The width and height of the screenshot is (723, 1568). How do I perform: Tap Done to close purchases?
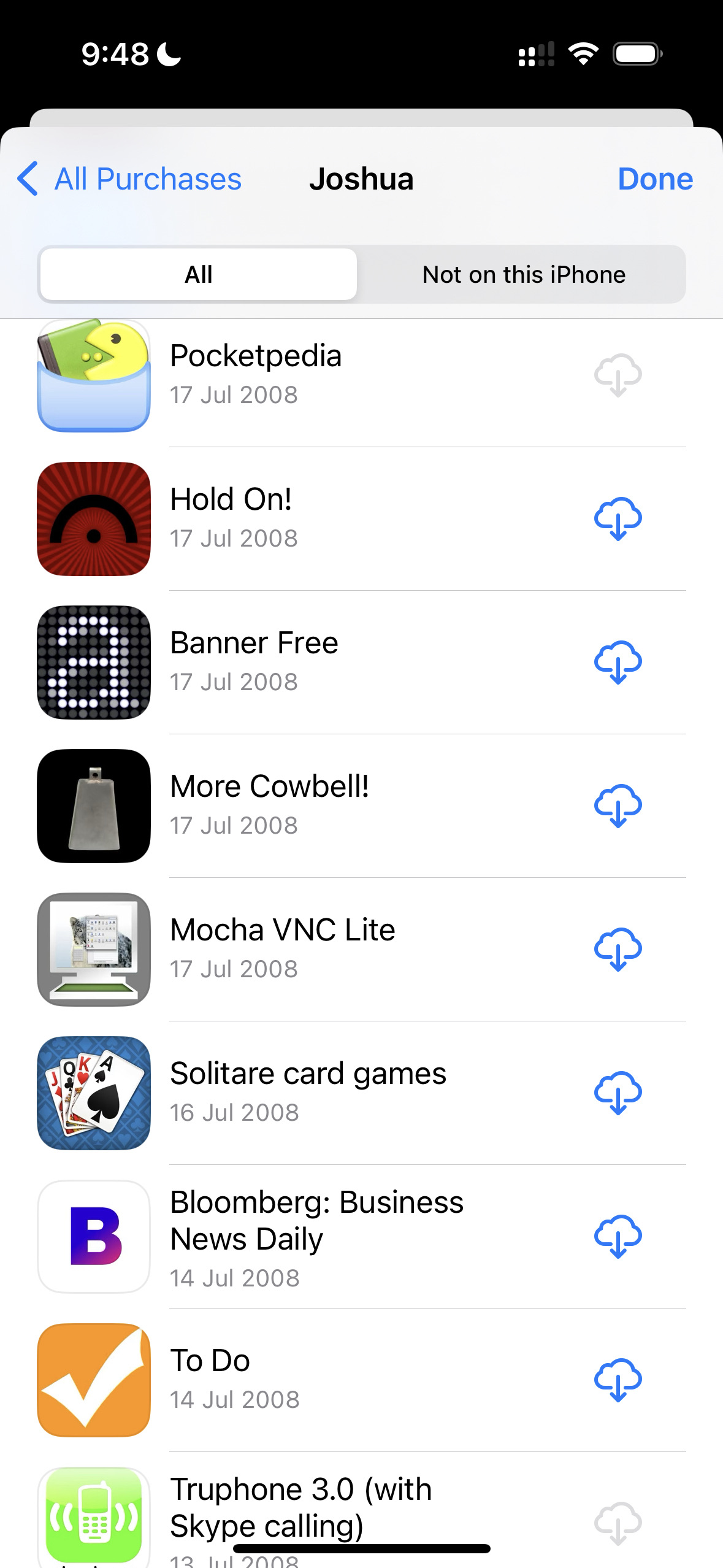click(655, 179)
